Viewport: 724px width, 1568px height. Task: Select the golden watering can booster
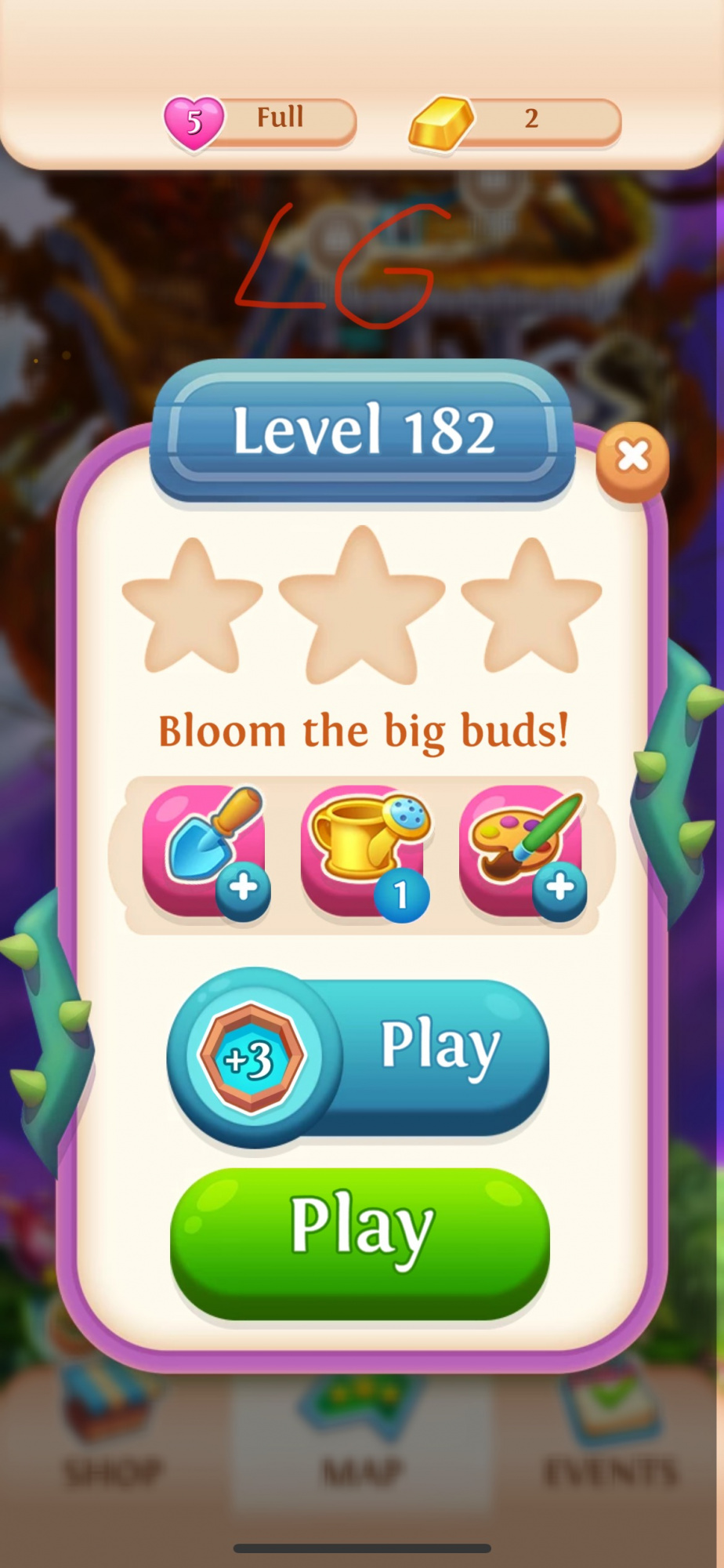pyautogui.click(x=363, y=851)
